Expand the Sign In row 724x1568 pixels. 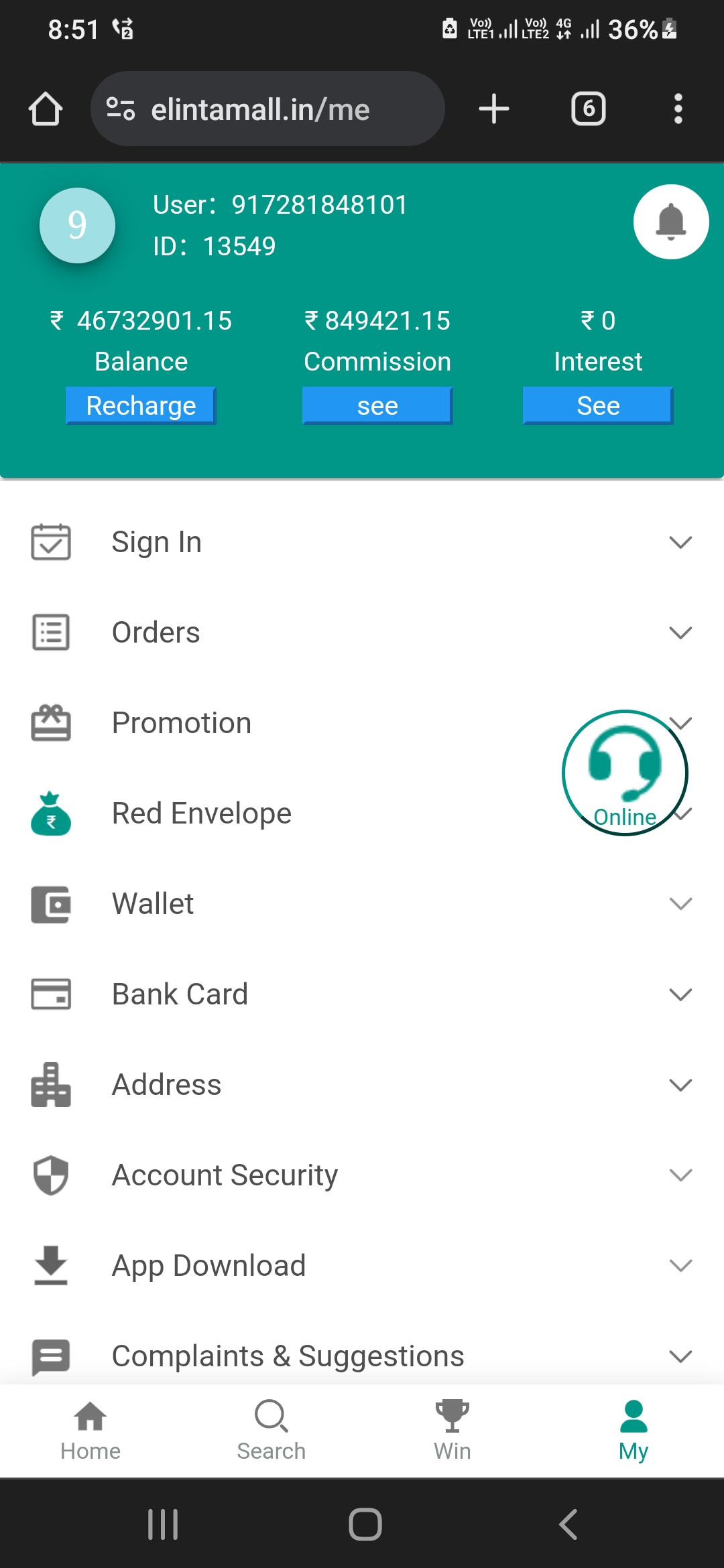tap(362, 542)
